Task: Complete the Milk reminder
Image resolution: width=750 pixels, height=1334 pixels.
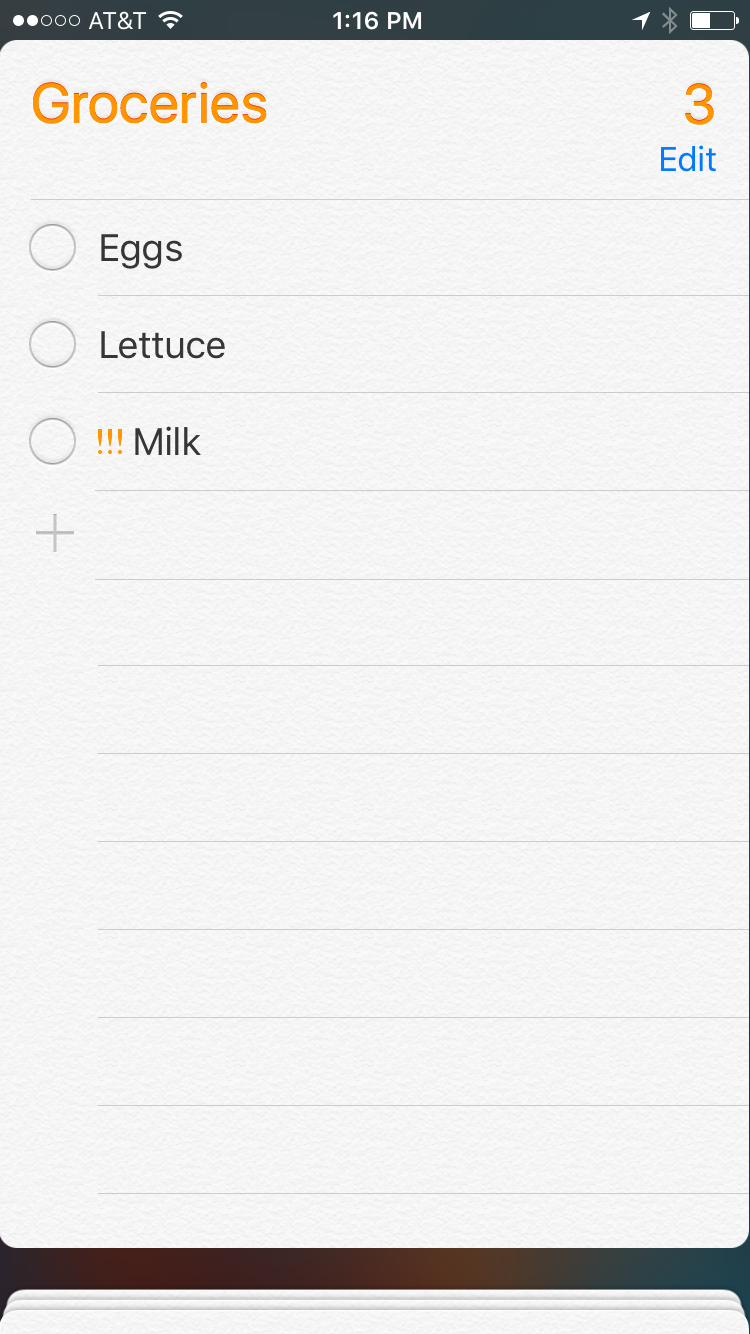Action: [x=53, y=442]
